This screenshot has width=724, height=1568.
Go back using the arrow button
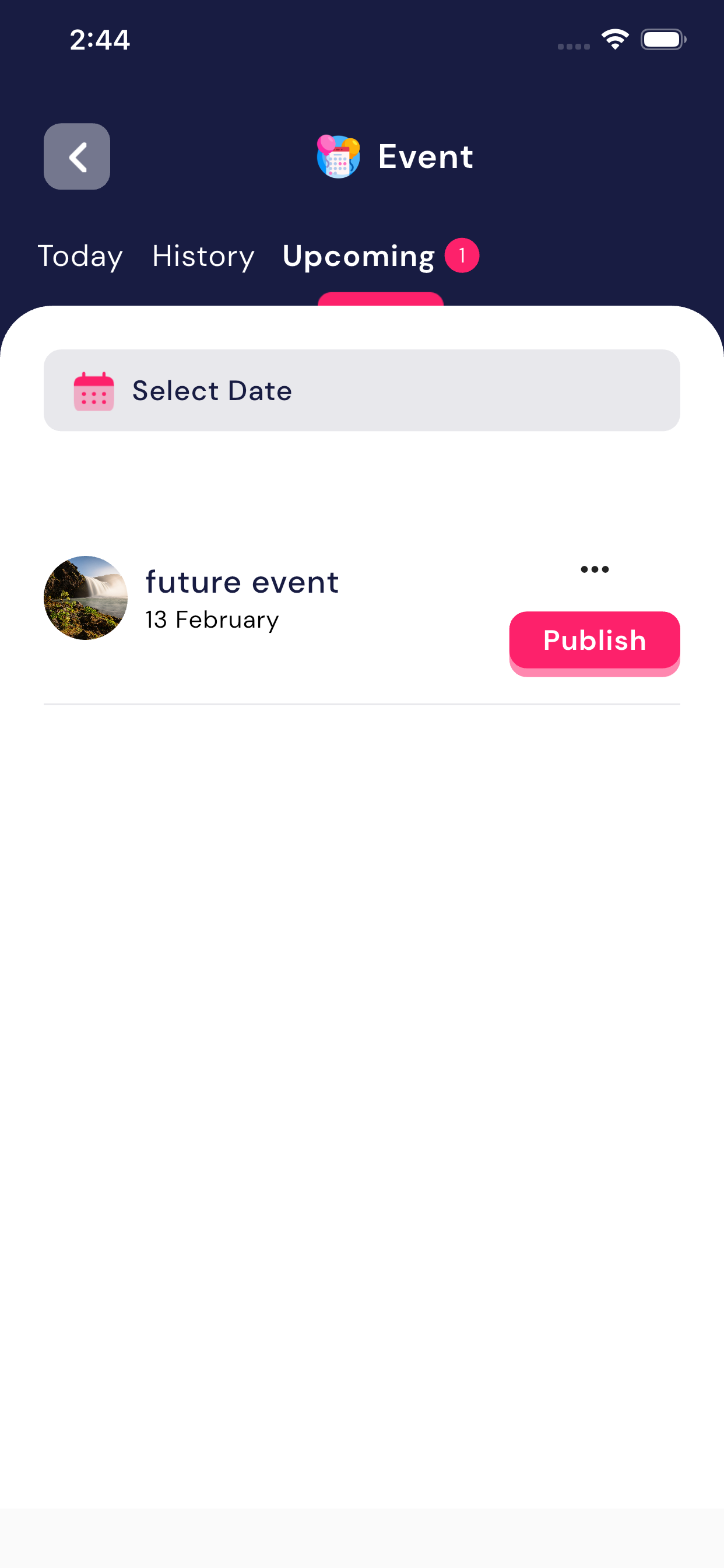pos(77,156)
